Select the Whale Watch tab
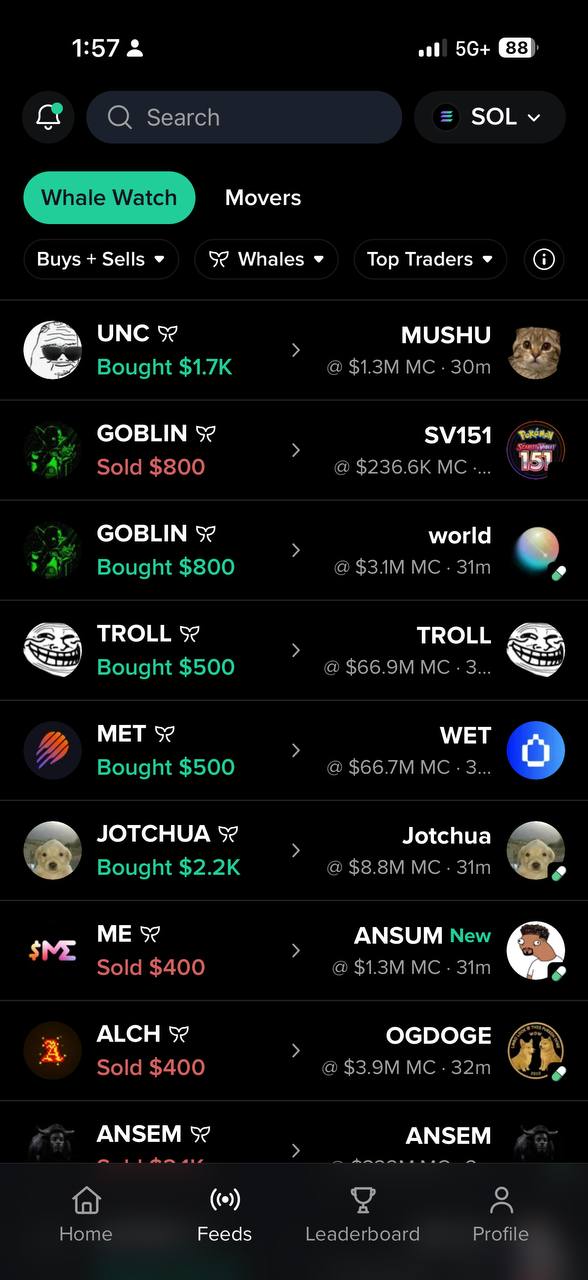This screenshot has width=588, height=1280. 109,197
